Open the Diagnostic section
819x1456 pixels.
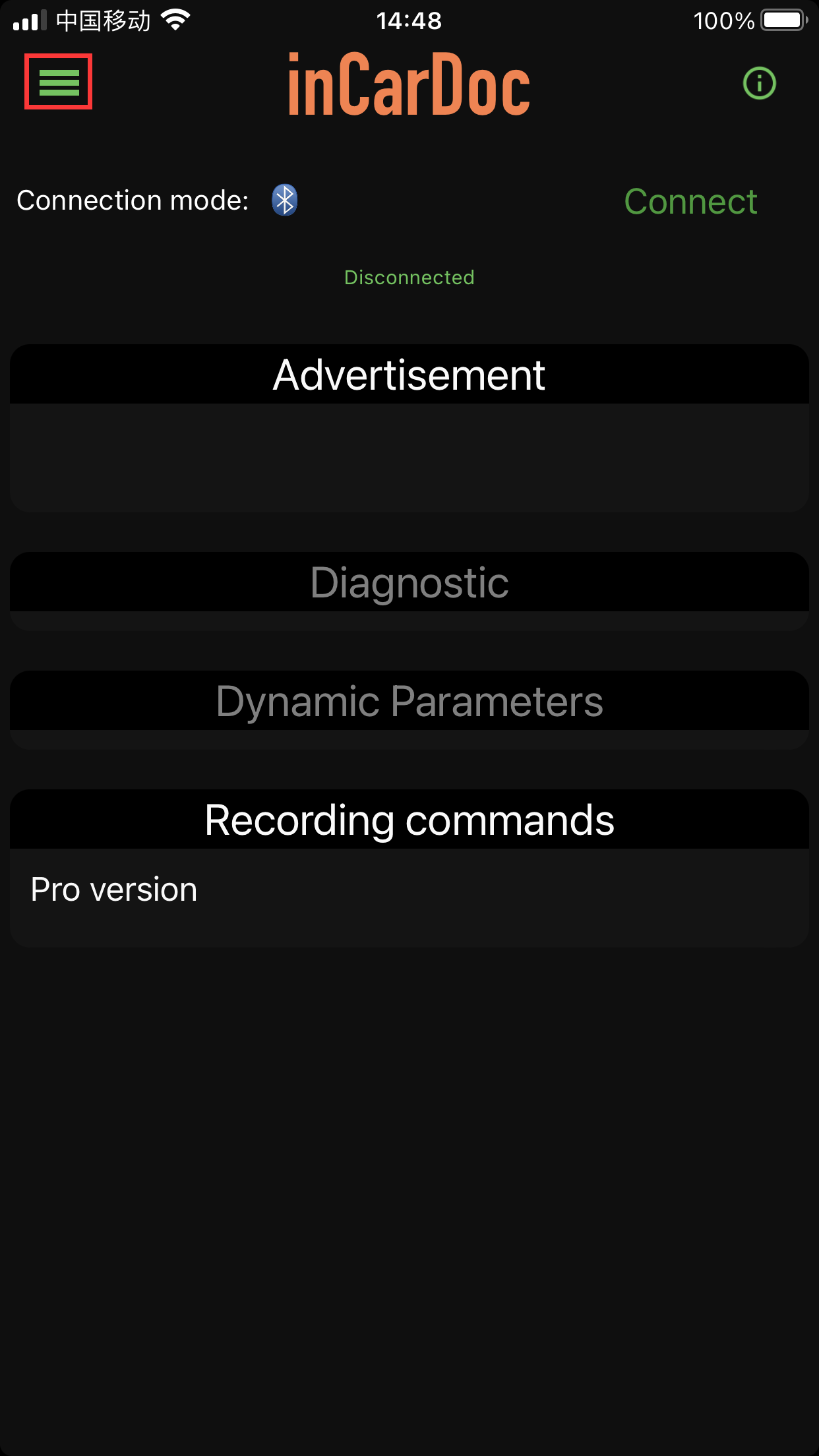pos(409,583)
